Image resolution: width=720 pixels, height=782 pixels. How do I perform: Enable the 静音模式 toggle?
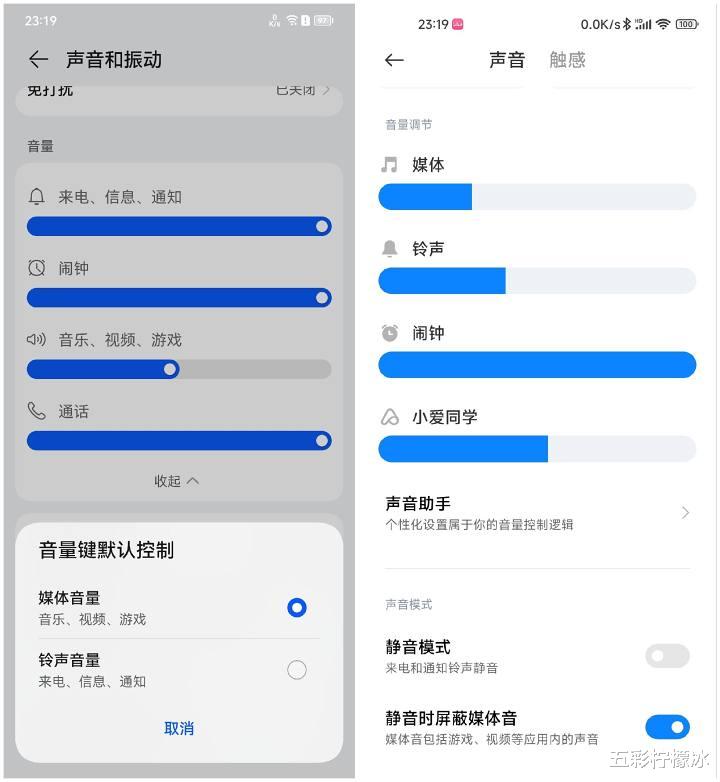point(666,656)
